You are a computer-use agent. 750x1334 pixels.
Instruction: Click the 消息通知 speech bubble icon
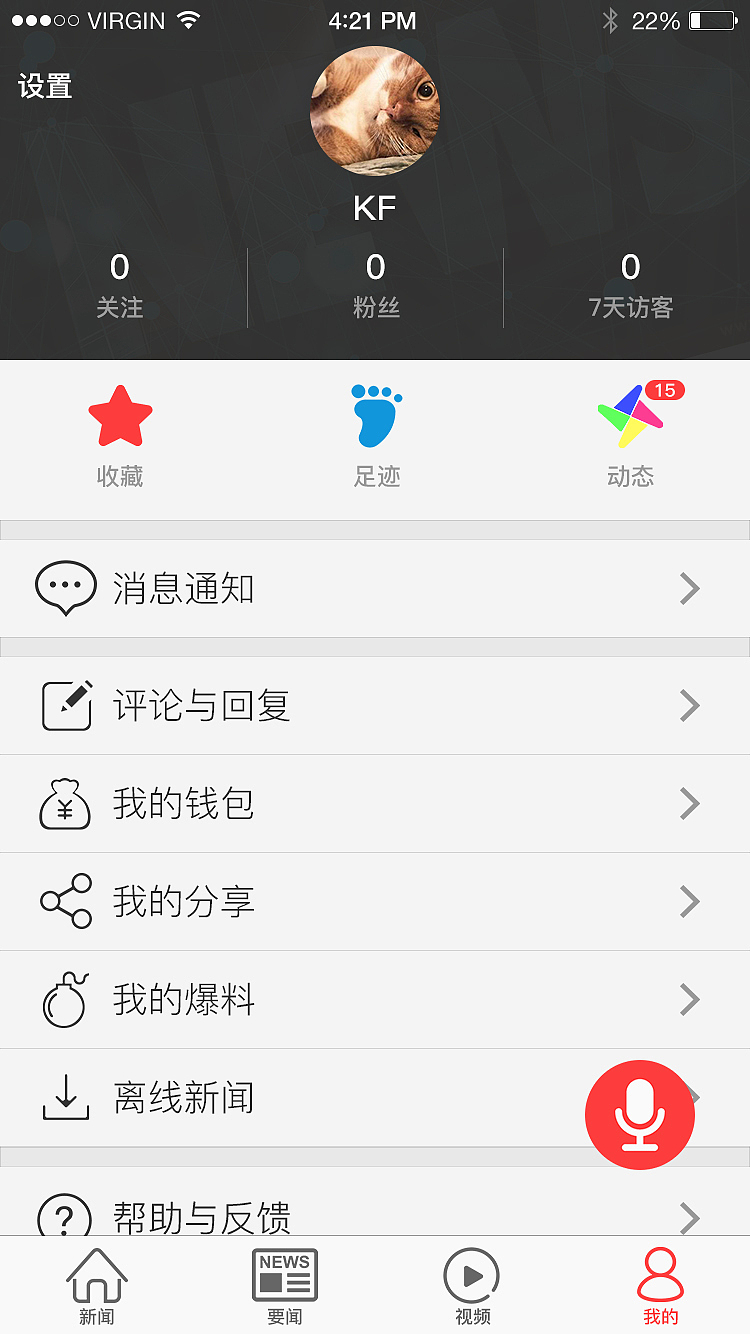point(65,588)
